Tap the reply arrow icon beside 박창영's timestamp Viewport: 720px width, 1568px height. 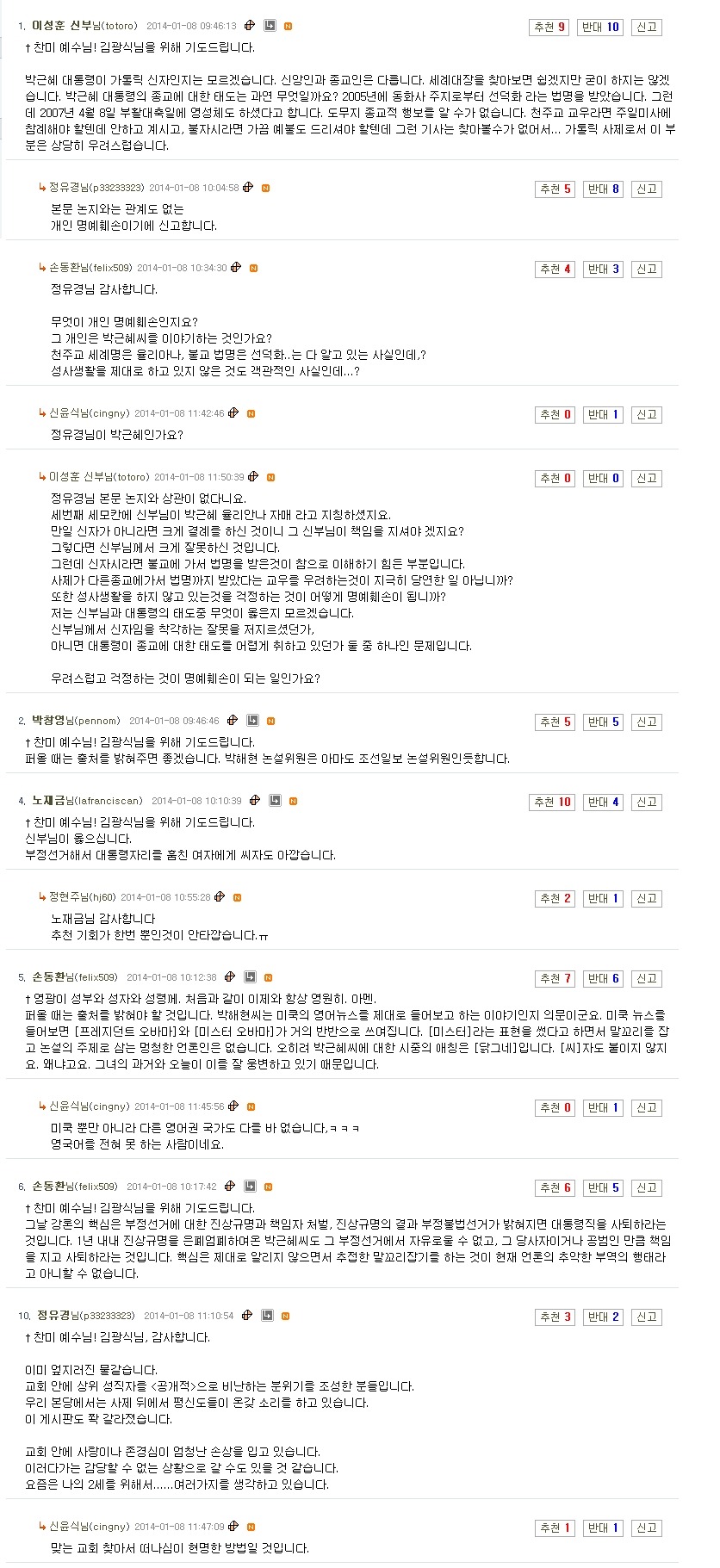click(x=252, y=720)
